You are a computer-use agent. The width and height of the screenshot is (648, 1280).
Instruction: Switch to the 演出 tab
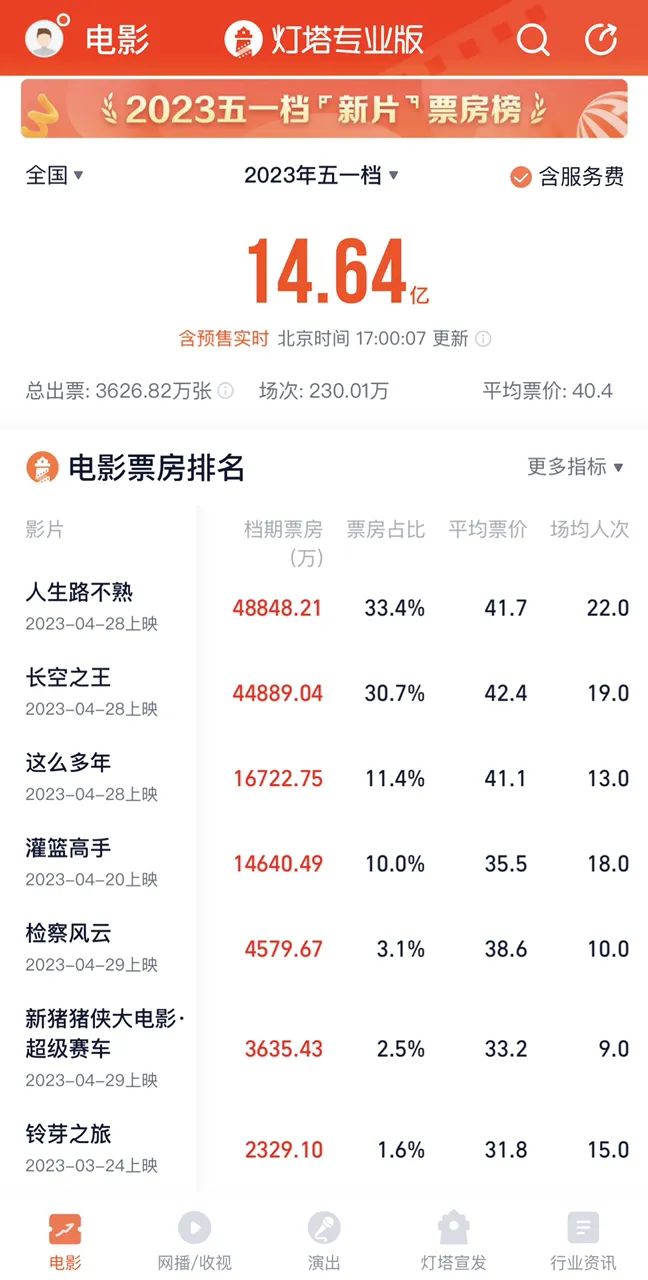tap(324, 1241)
